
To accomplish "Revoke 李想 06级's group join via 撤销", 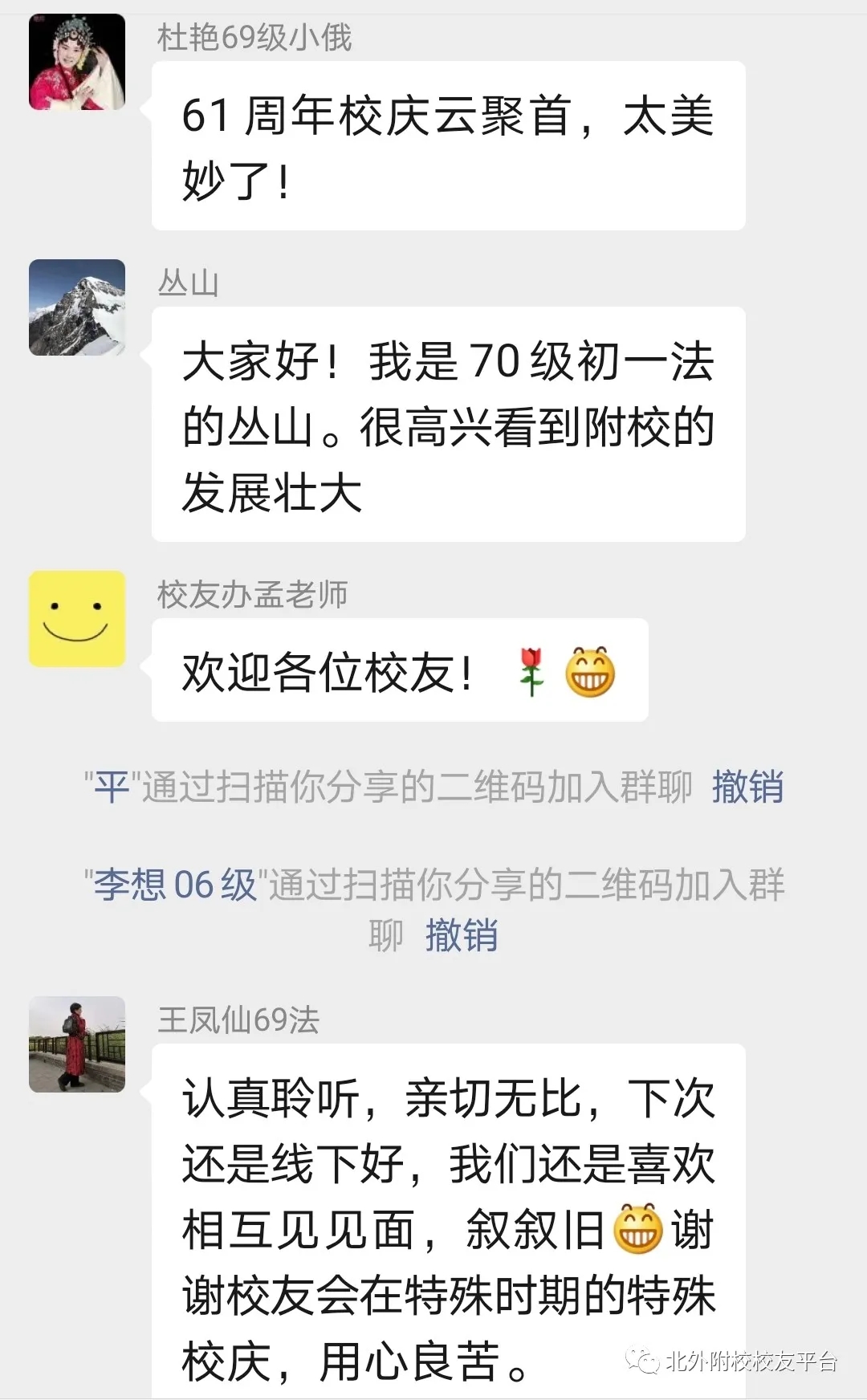I will tap(462, 935).
